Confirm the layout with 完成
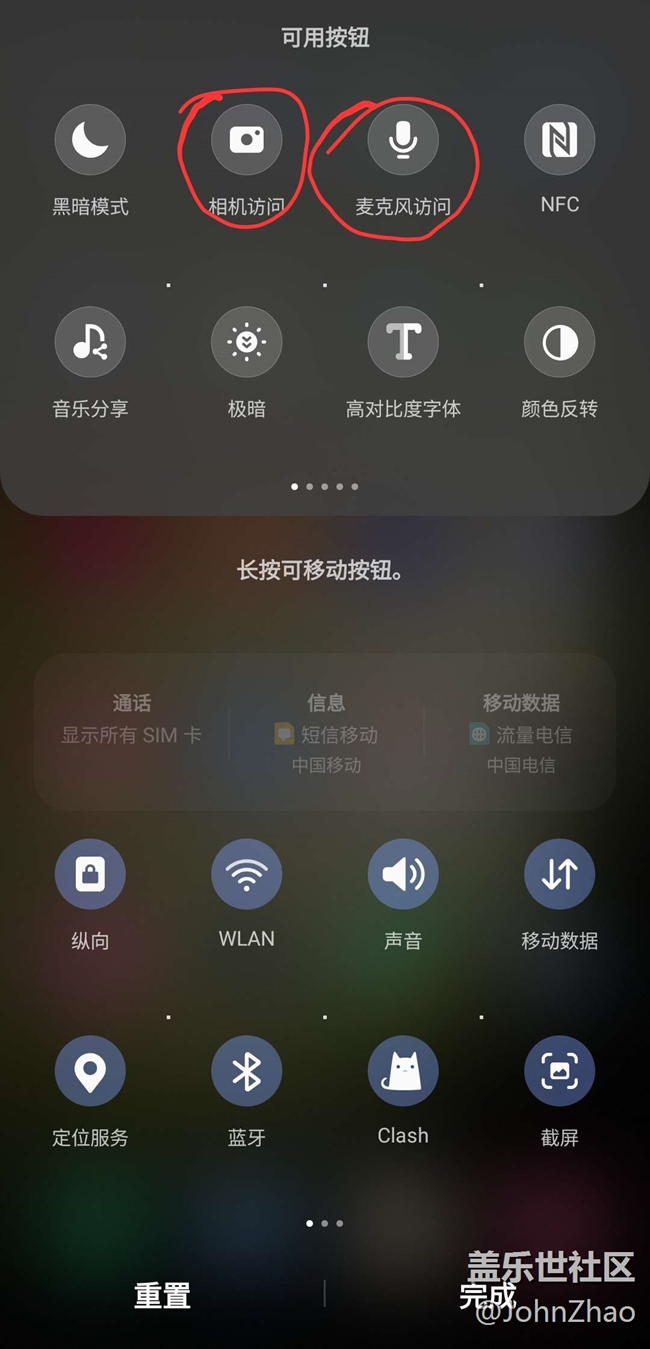This screenshot has width=650, height=1349. pyautogui.click(x=487, y=1296)
